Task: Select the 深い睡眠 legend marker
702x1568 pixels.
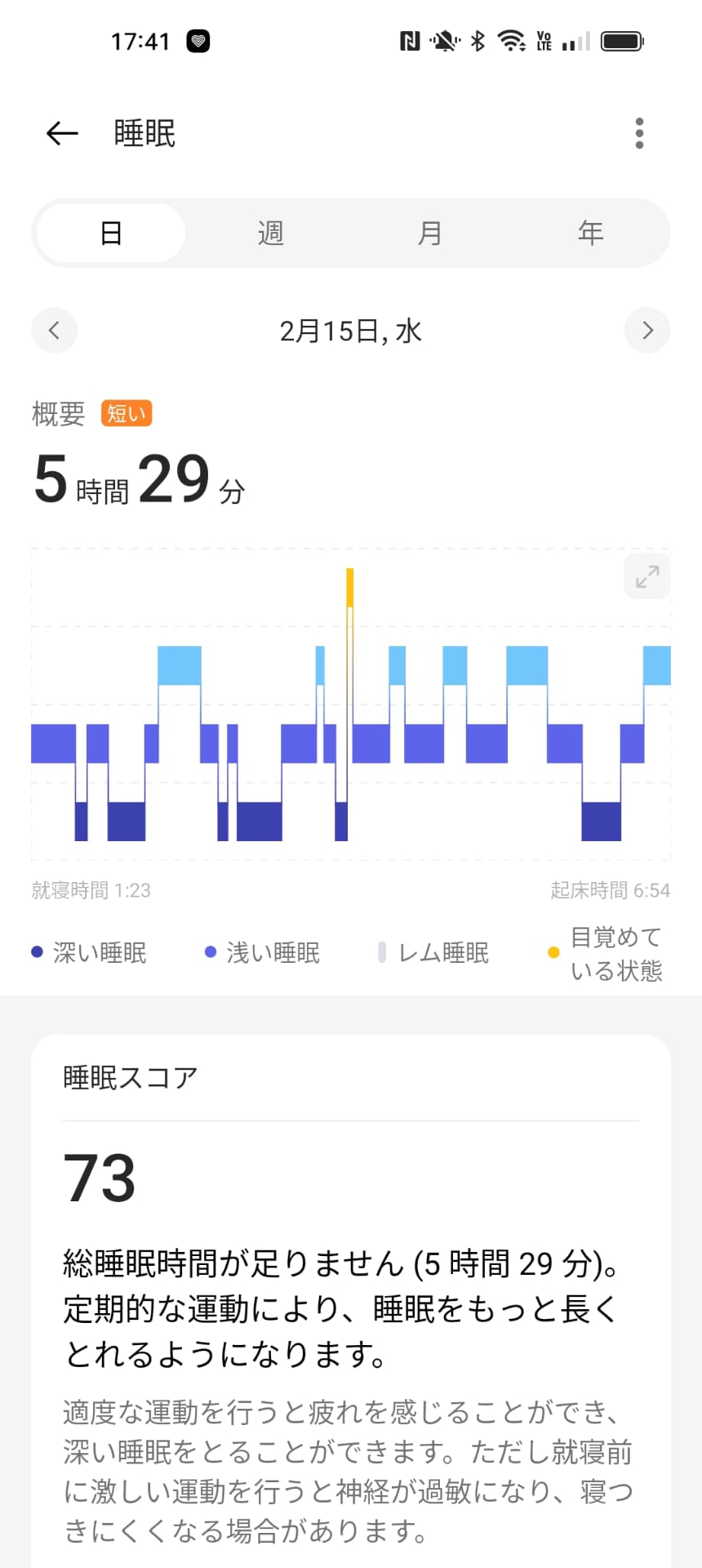Action: click(35, 951)
